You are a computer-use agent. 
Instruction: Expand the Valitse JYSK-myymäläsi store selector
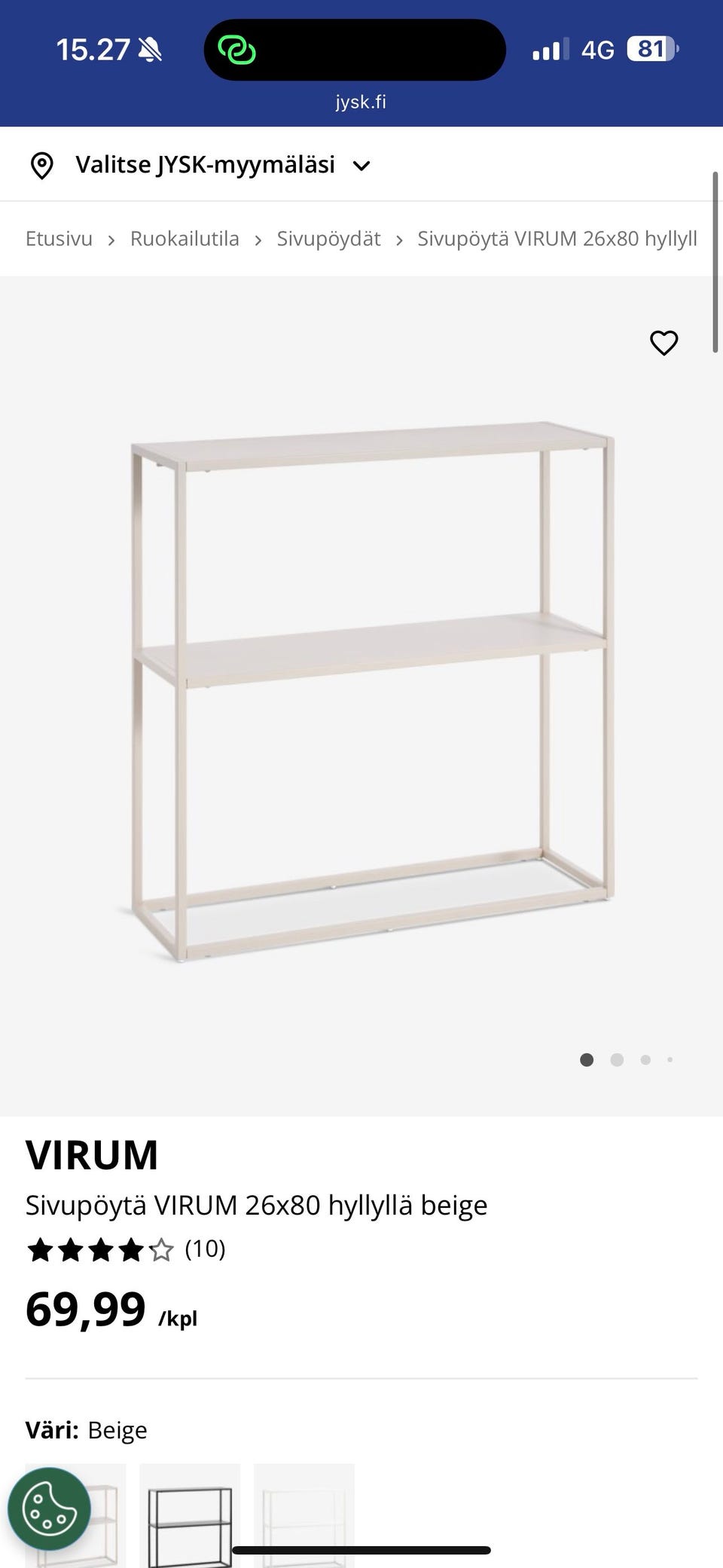(x=203, y=165)
